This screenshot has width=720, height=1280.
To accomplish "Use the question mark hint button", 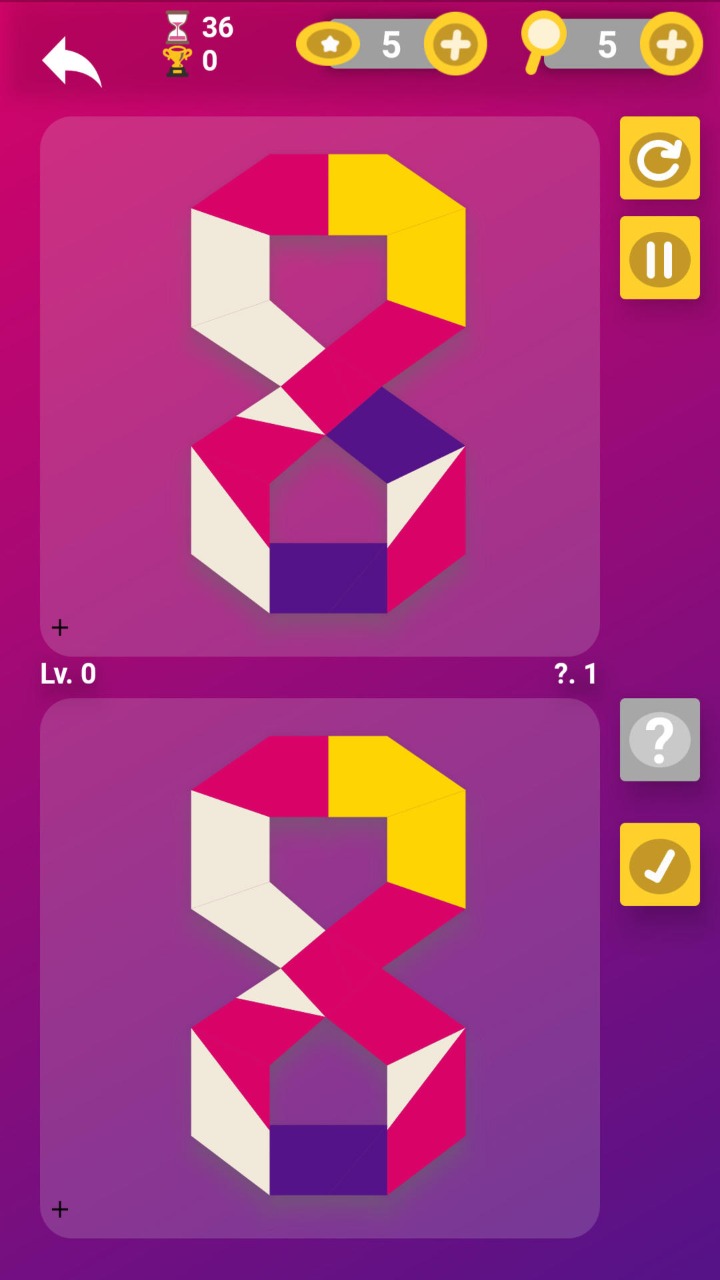I will click(x=659, y=740).
